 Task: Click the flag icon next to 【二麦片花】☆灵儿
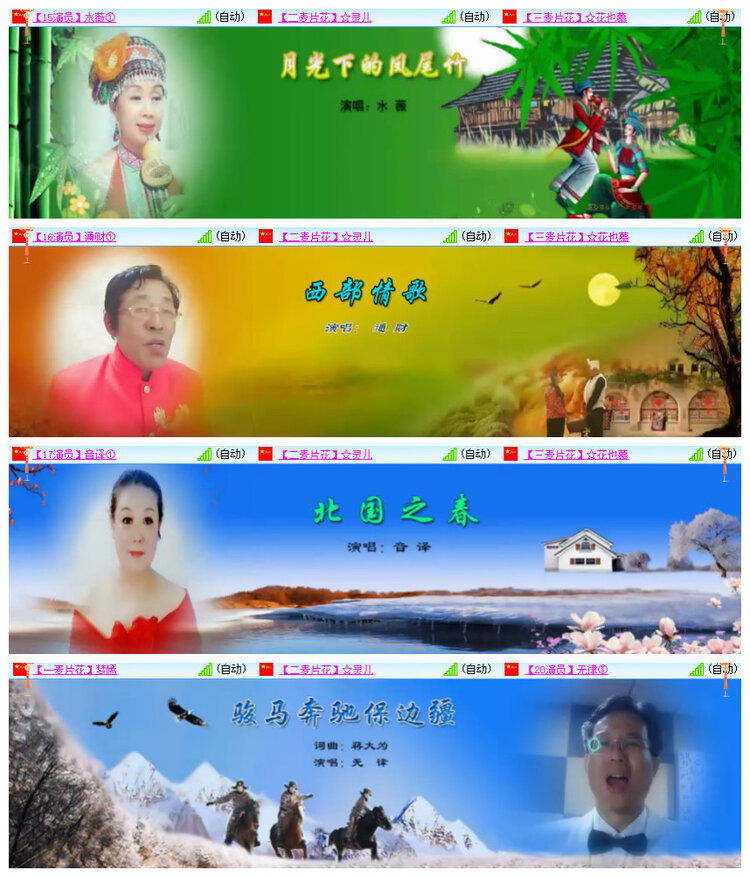[264, 15]
